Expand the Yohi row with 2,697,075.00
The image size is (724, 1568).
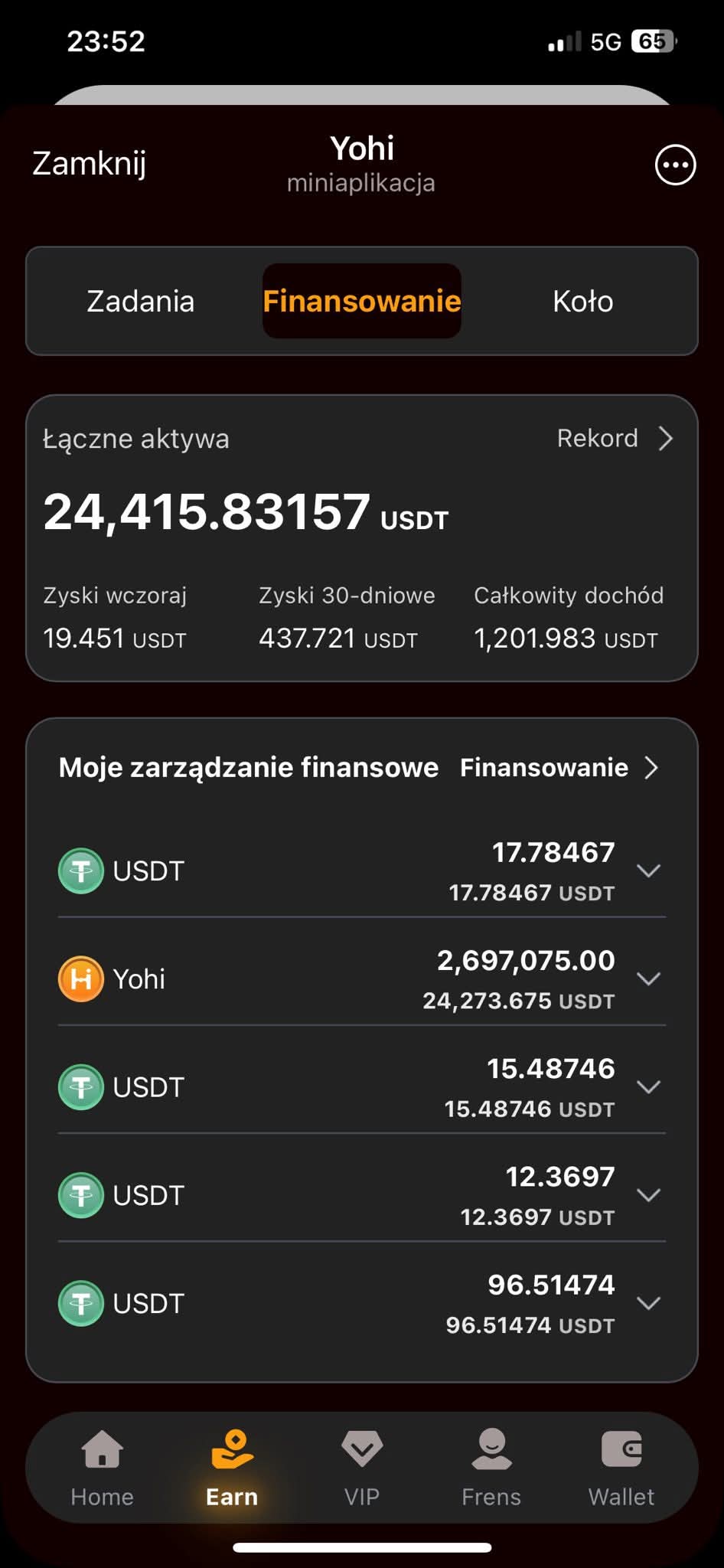[x=648, y=978]
